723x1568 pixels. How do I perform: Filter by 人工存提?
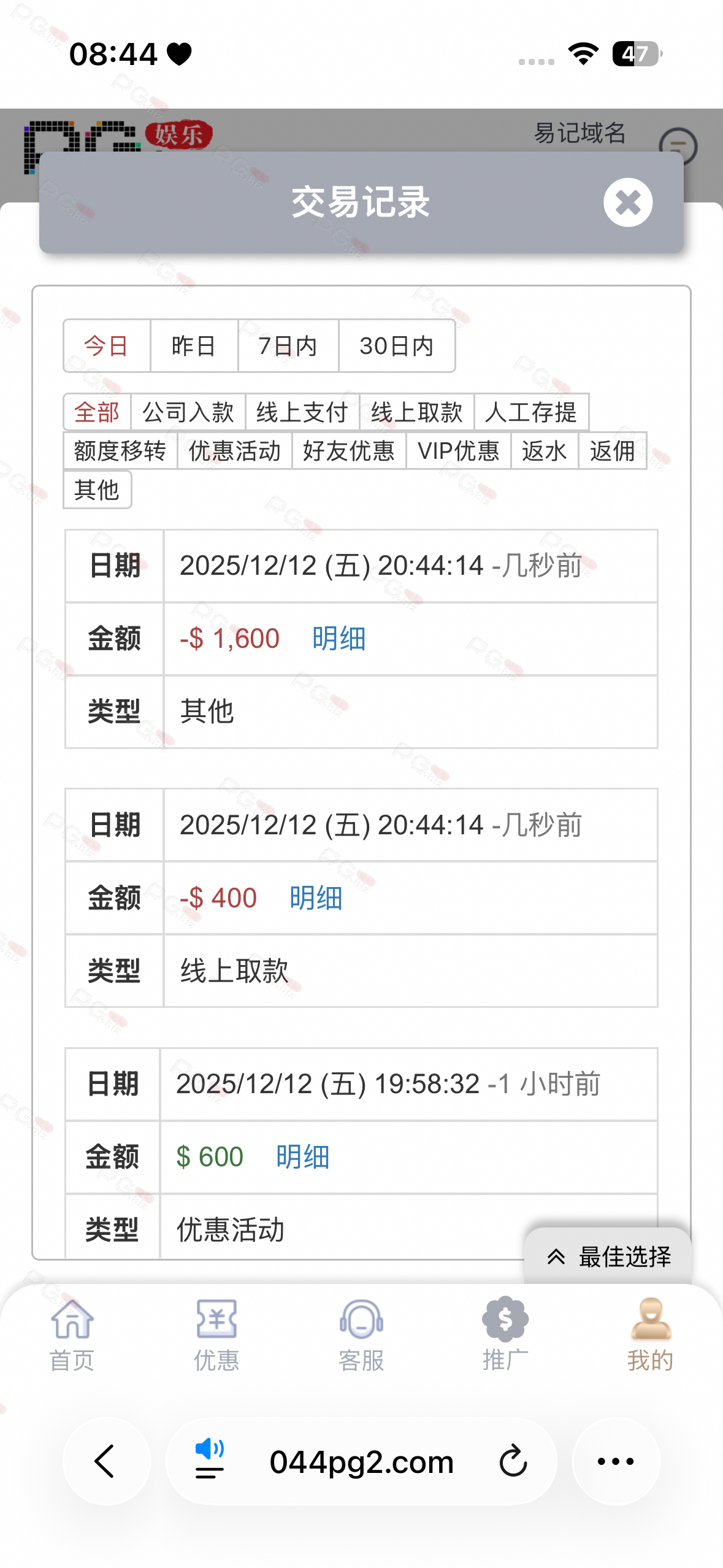(x=530, y=412)
